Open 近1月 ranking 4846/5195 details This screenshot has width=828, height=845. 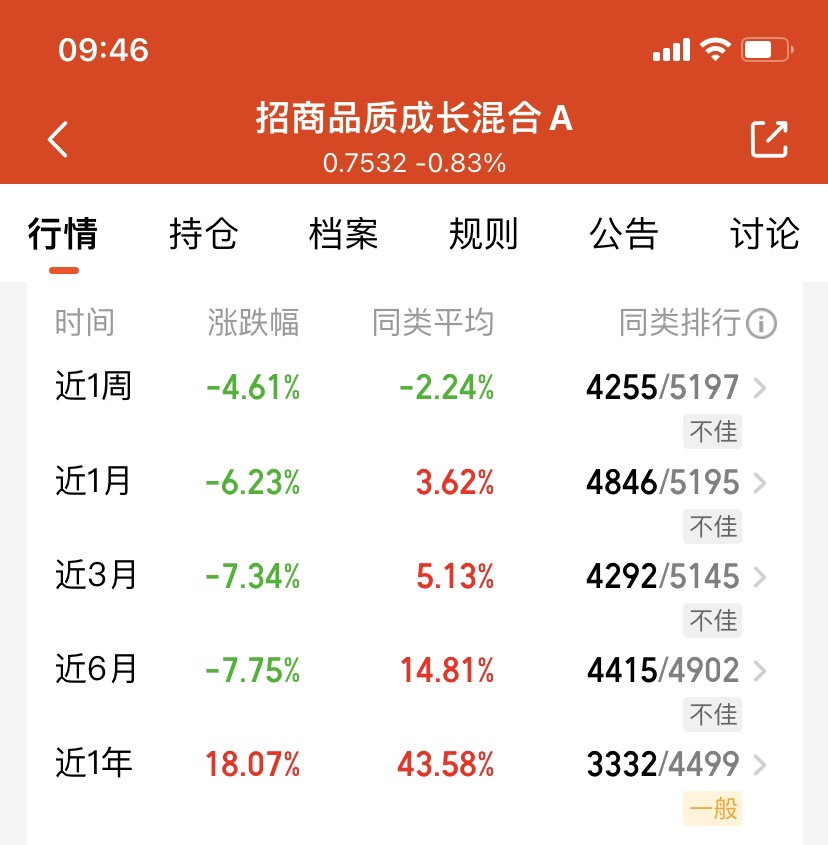coord(676,482)
